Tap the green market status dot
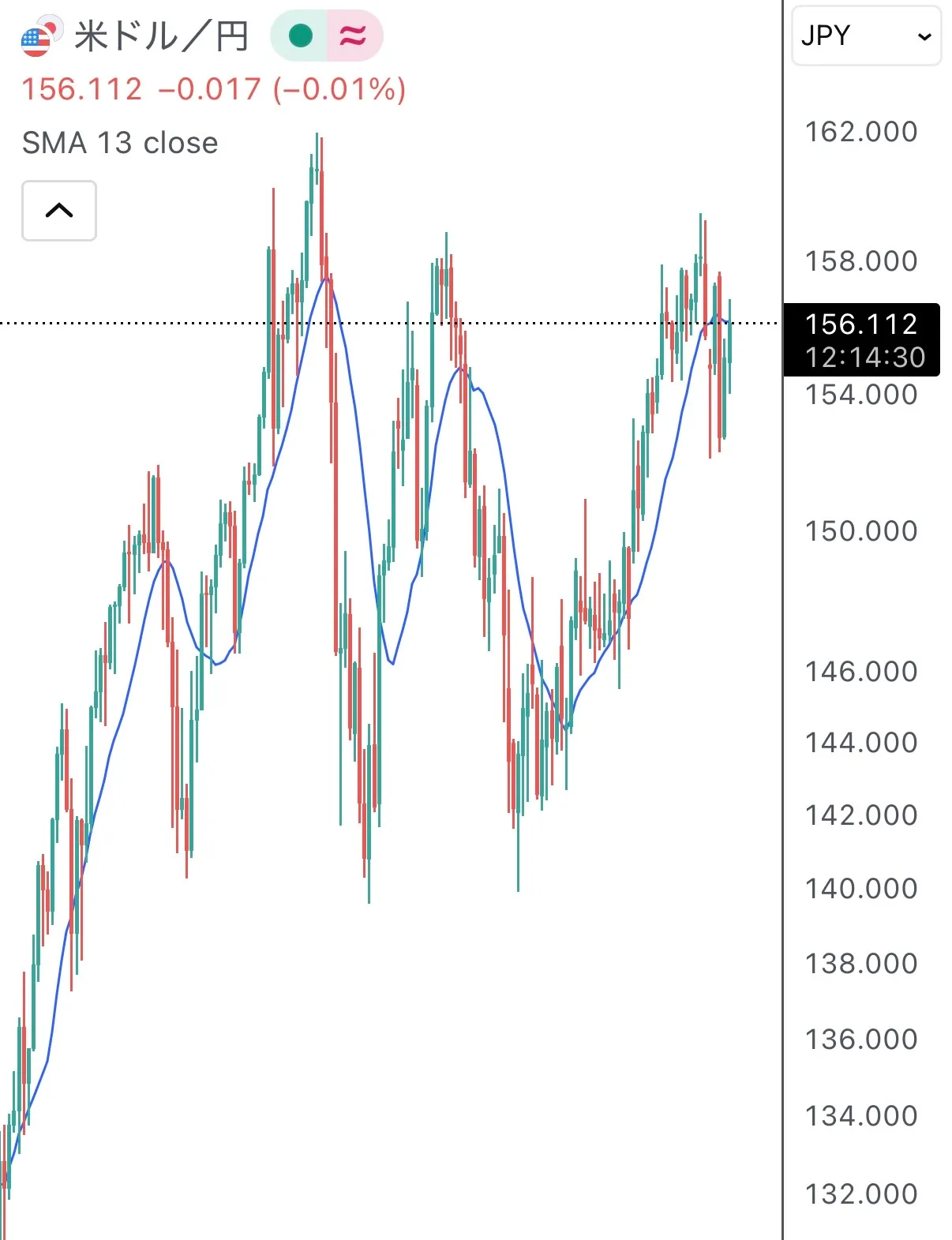 tap(300, 36)
